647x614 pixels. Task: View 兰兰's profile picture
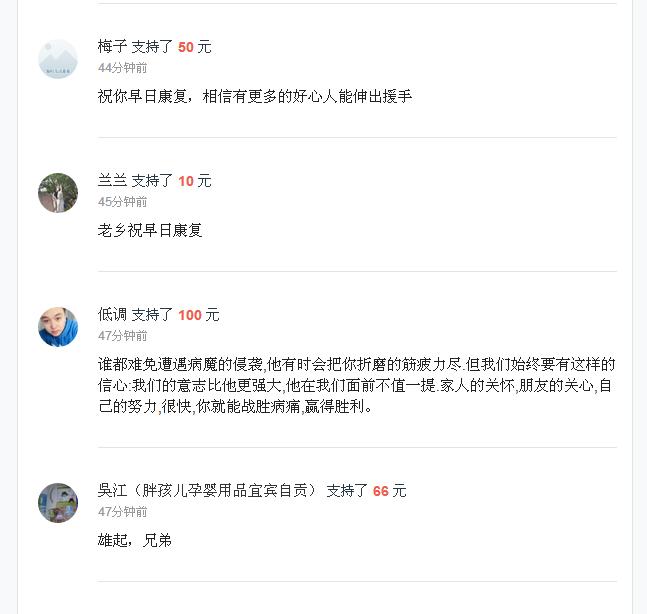[x=58, y=192]
